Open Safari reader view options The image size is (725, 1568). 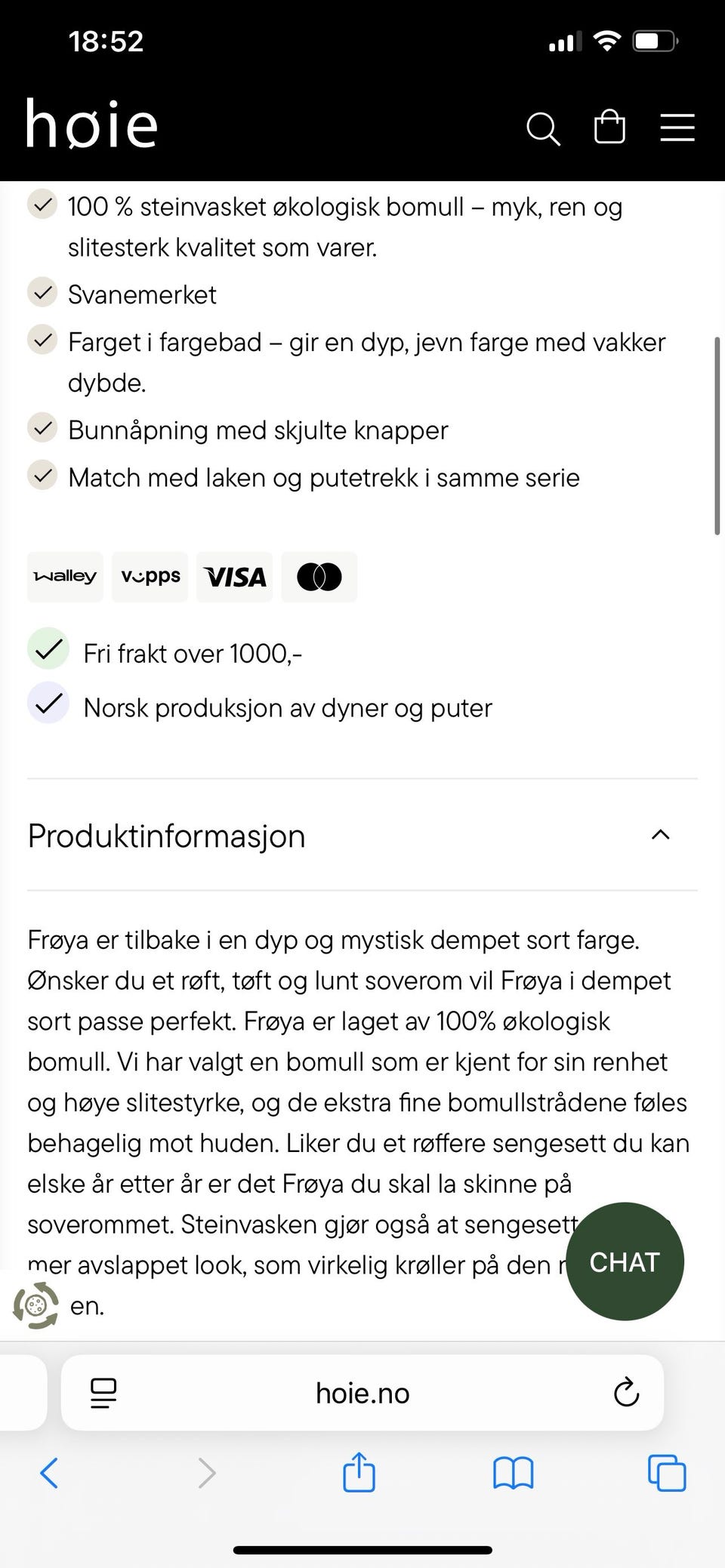pos(102,1393)
